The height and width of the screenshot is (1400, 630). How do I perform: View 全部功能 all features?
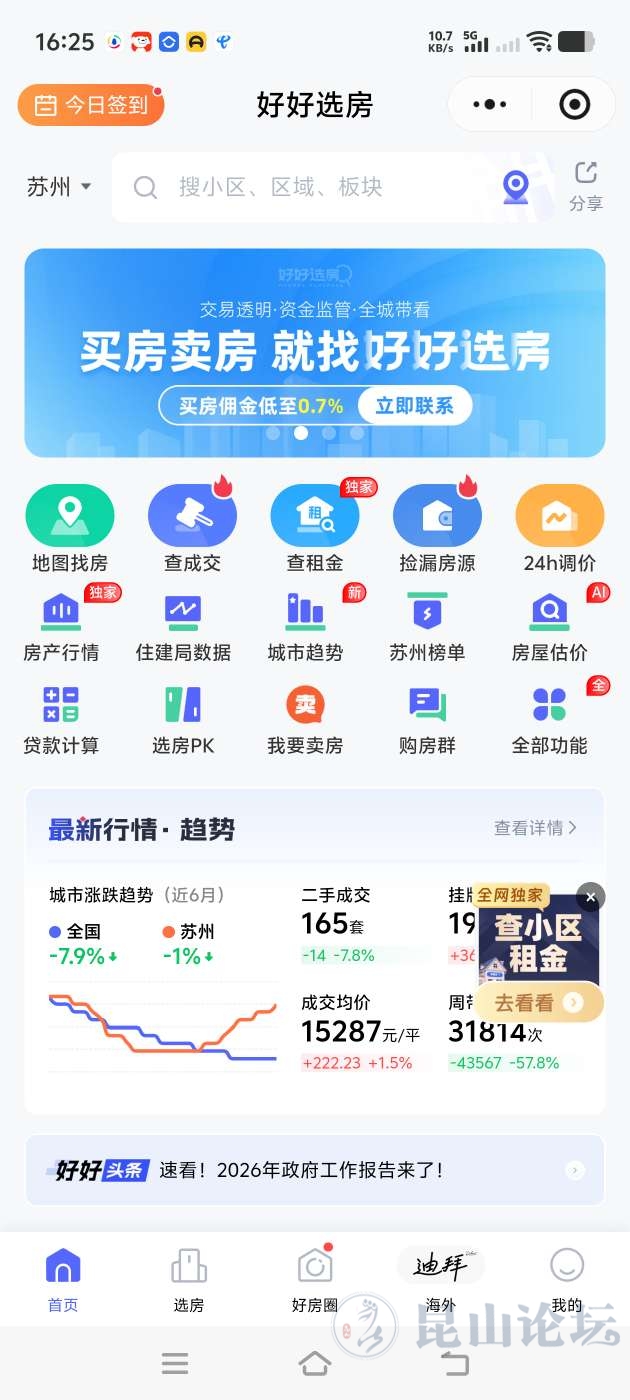pyautogui.click(x=549, y=719)
